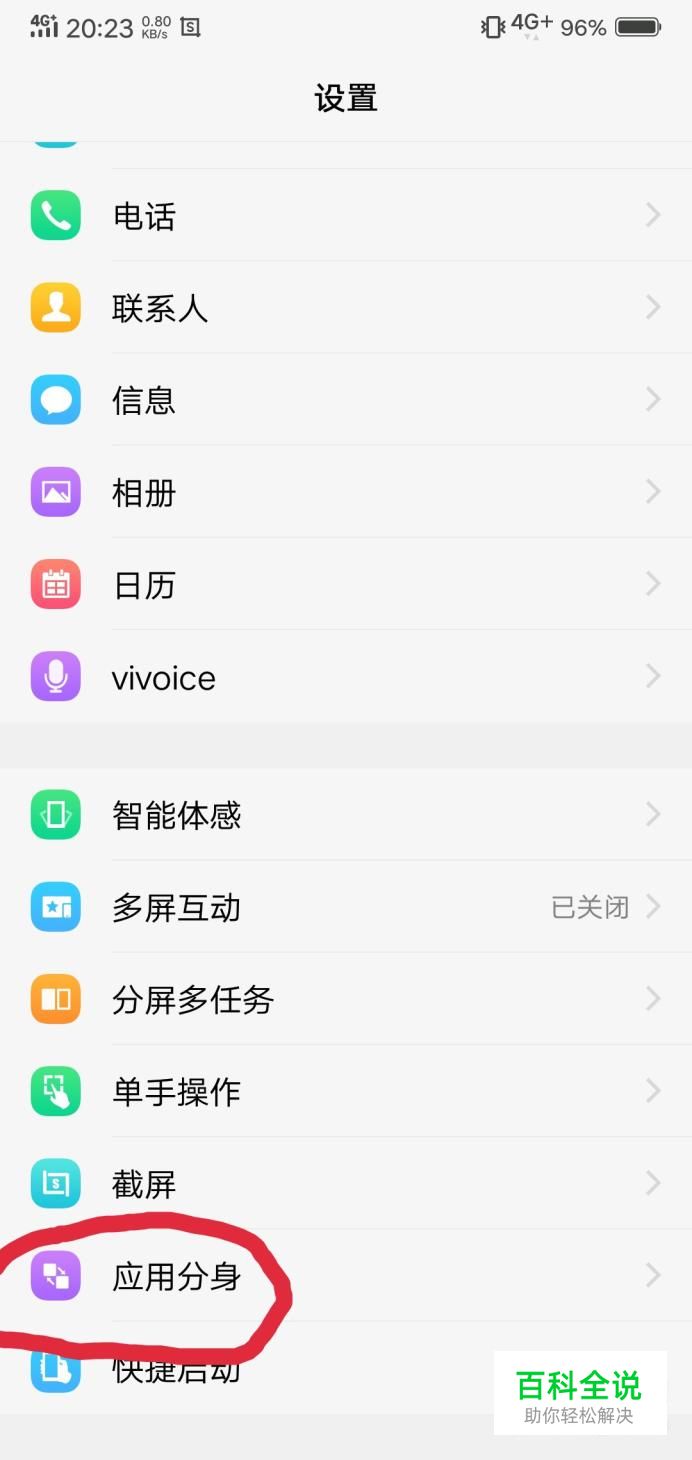The width and height of the screenshot is (692, 1460).
Task: Select the 相册 settings row
Action: (x=345, y=492)
